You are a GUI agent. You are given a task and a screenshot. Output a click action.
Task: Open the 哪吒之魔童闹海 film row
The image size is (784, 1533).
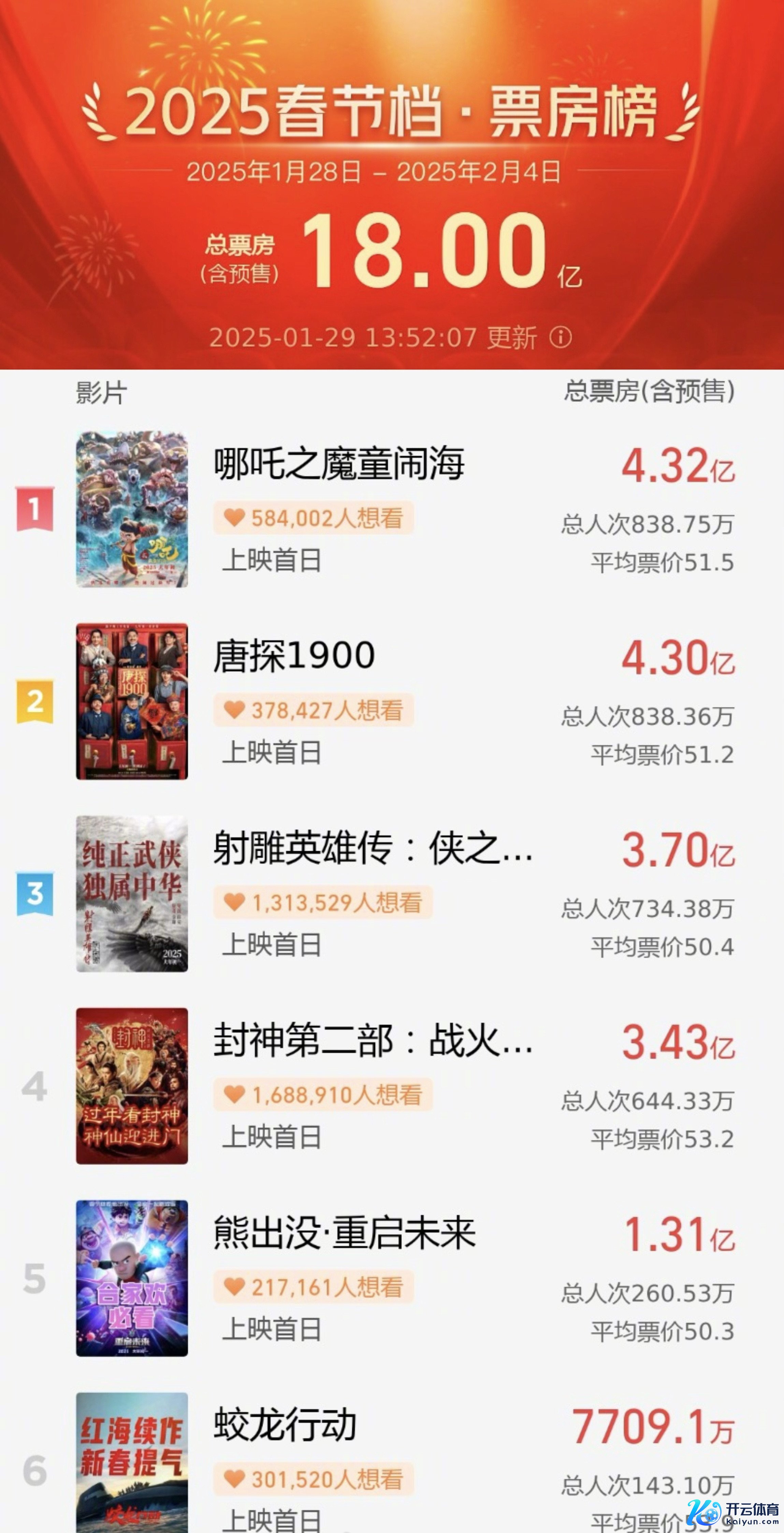tap(339, 464)
